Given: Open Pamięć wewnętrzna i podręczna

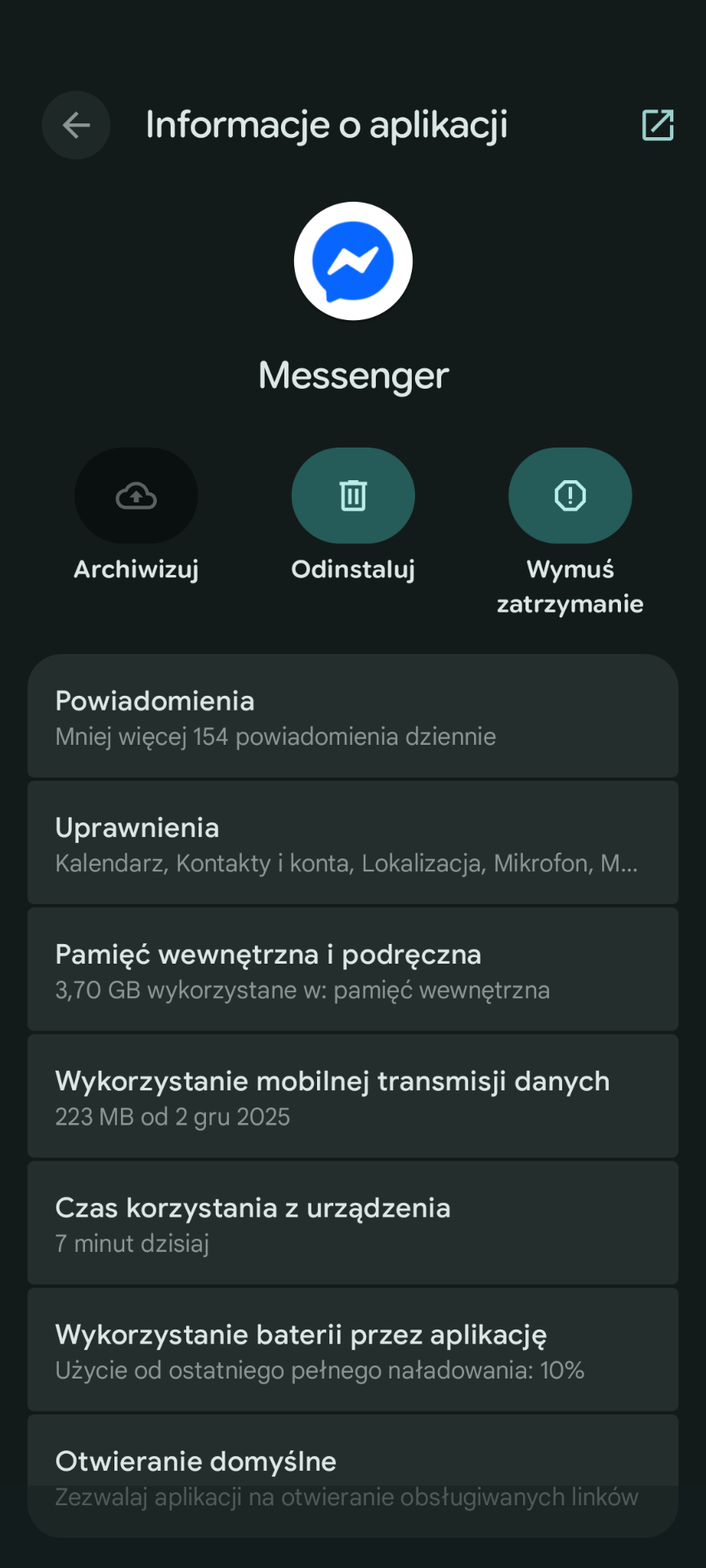Looking at the screenshot, I should point(353,970).
